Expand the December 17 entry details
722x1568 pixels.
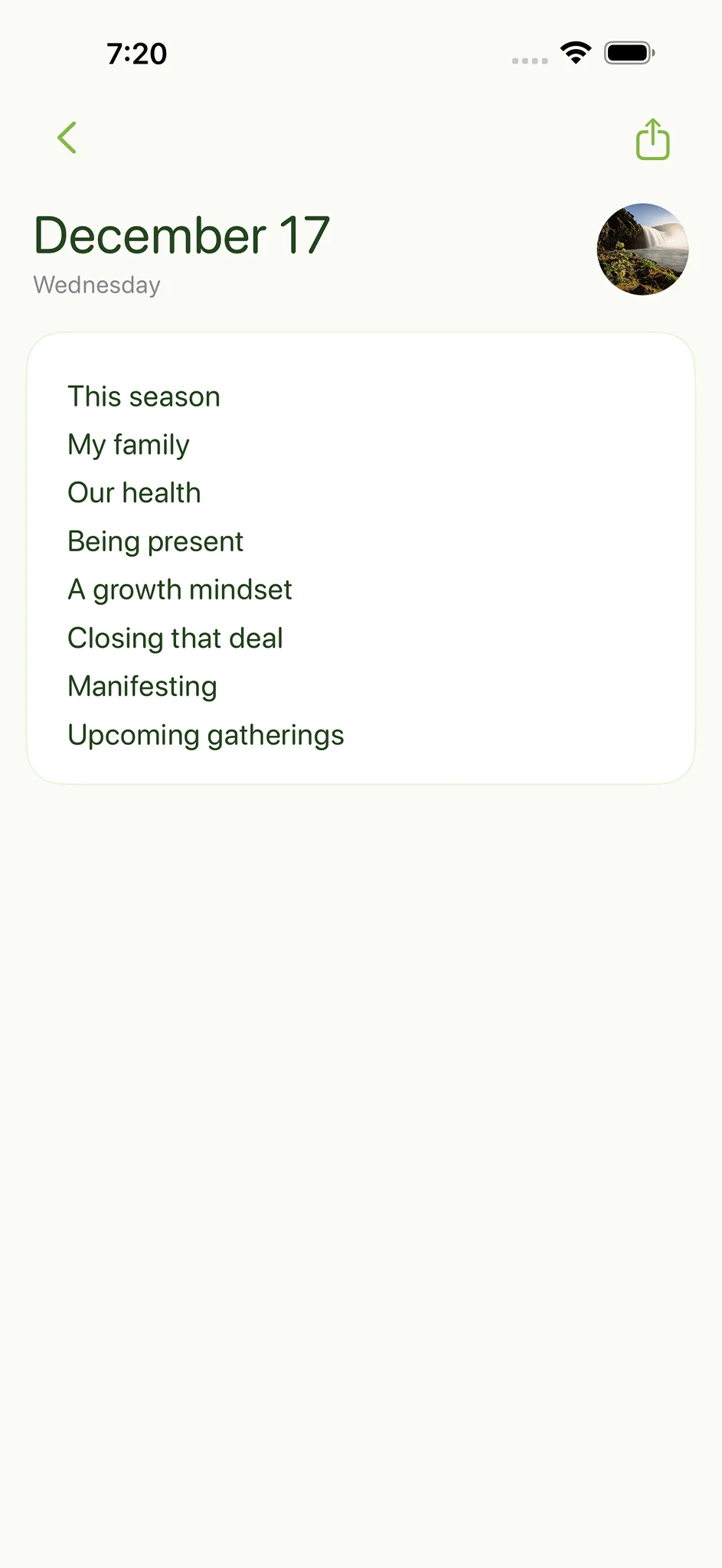[361, 557]
